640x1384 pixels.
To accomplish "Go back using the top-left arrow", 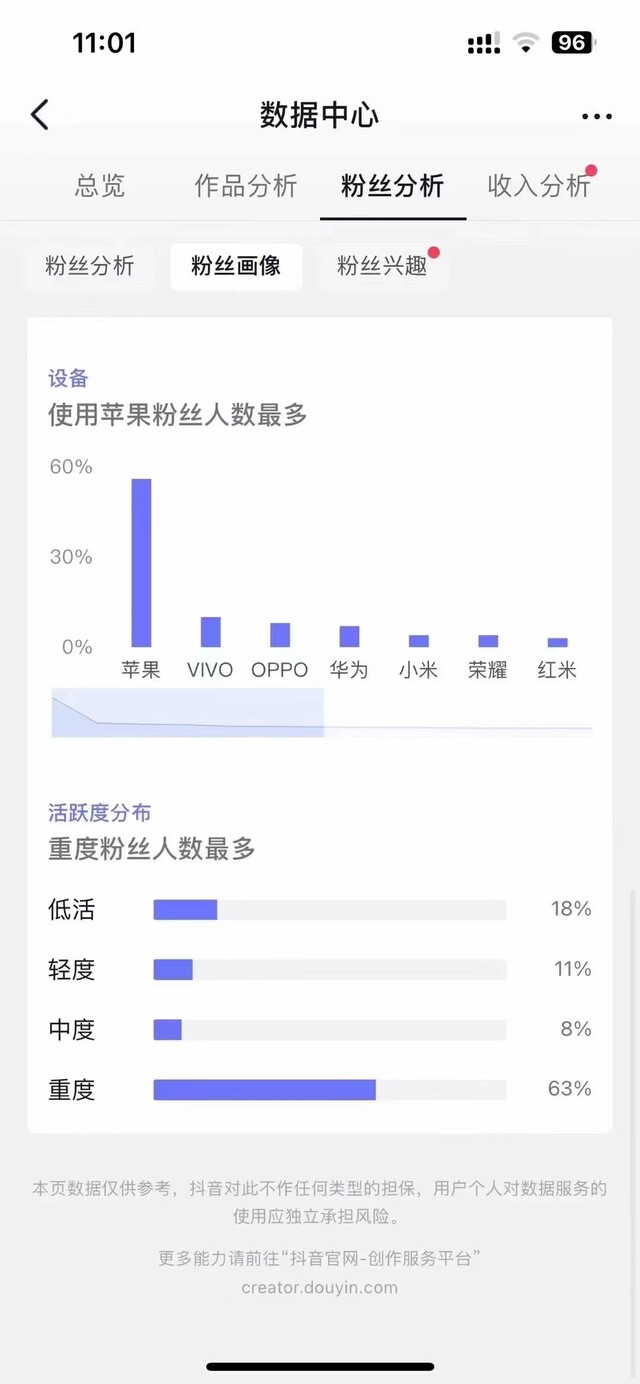I will (x=40, y=115).
